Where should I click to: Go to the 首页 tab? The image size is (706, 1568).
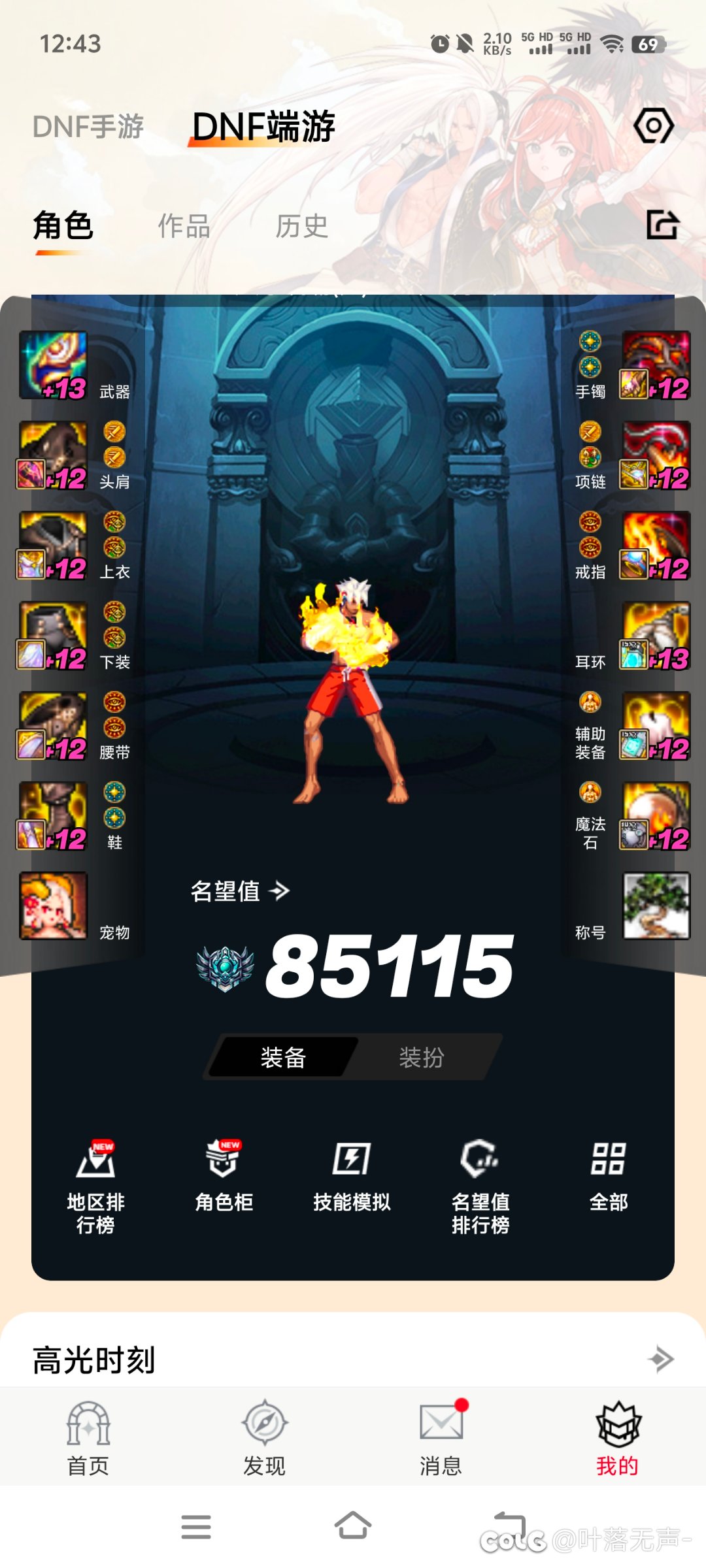[x=88, y=1438]
